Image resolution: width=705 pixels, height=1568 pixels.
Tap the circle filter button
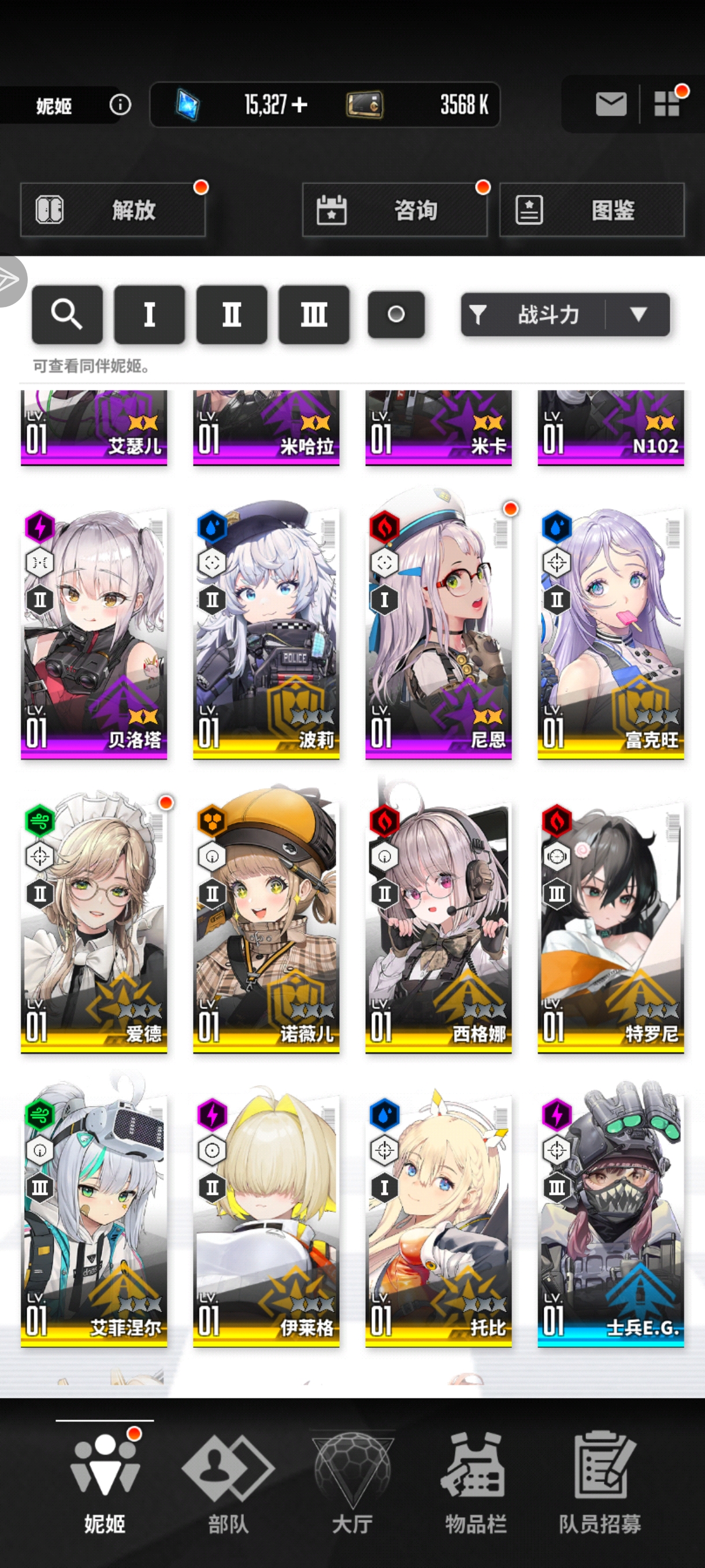[x=396, y=315]
